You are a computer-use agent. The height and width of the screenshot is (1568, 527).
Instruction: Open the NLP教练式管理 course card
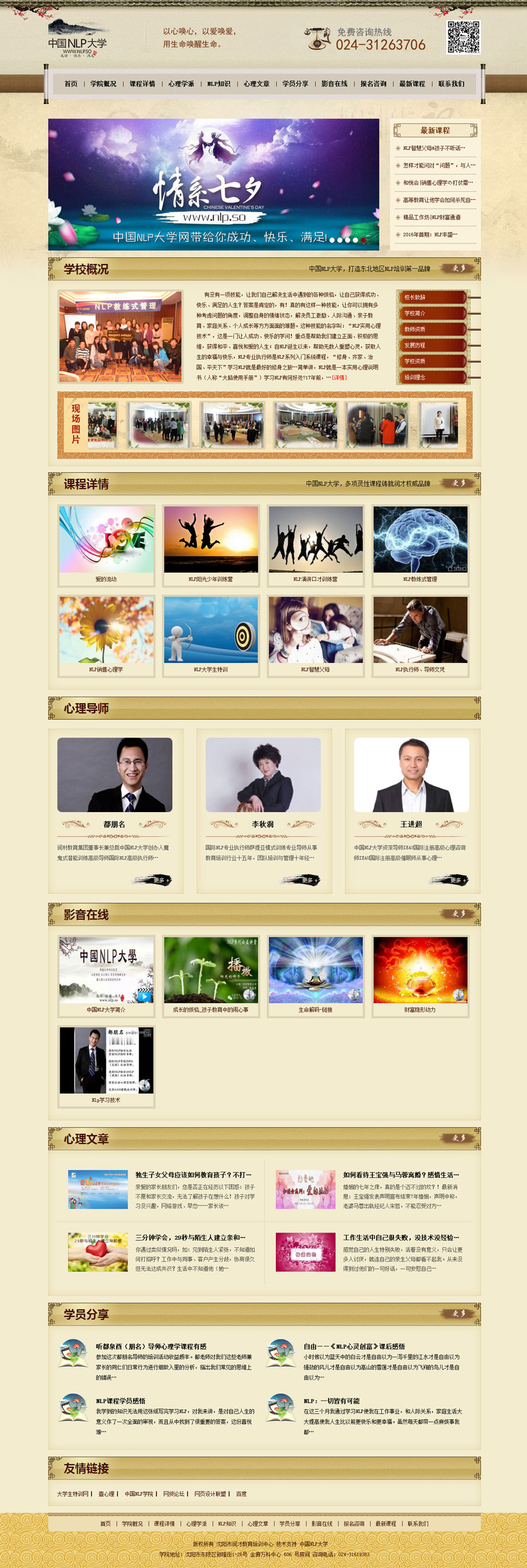click(x=420, y=544)
